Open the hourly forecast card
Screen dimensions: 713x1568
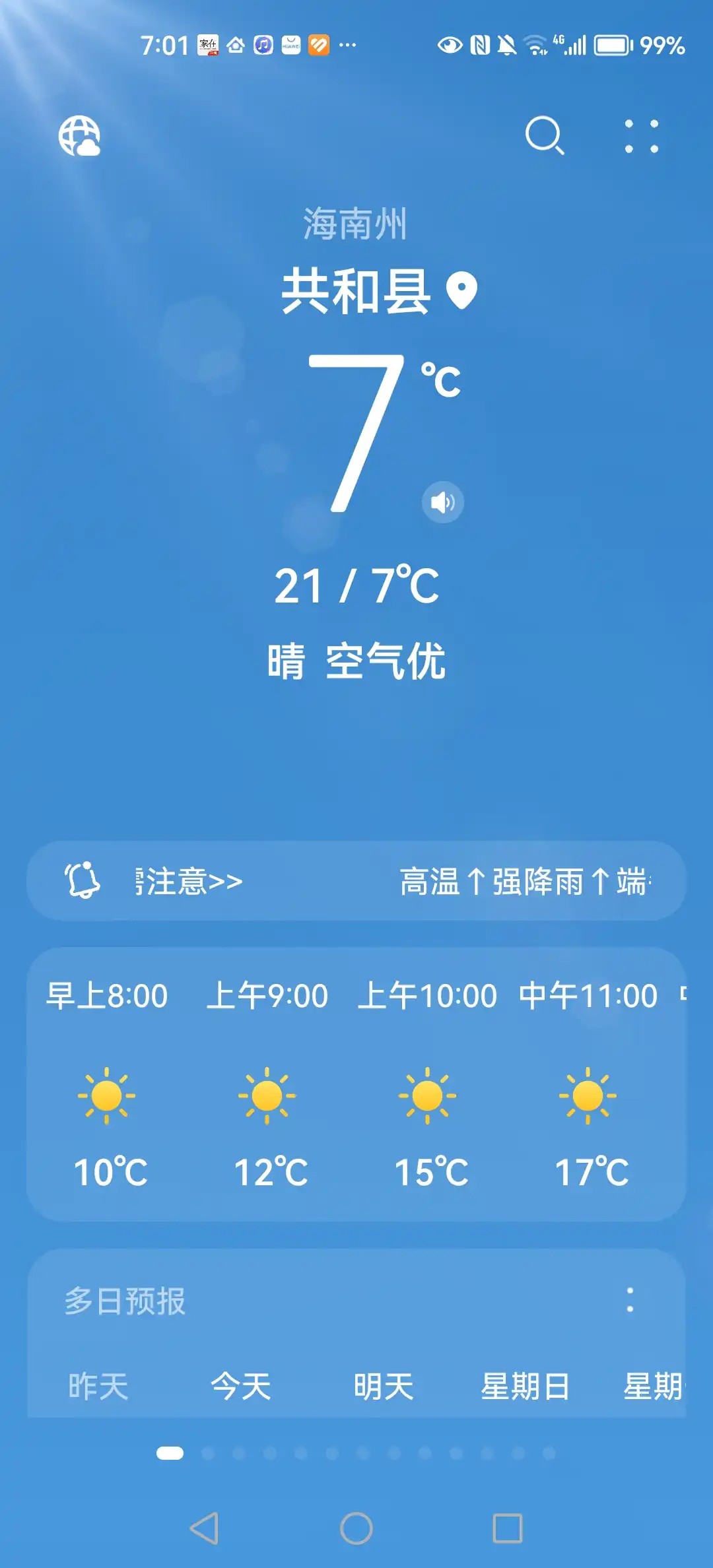[x=356, y=1084]
